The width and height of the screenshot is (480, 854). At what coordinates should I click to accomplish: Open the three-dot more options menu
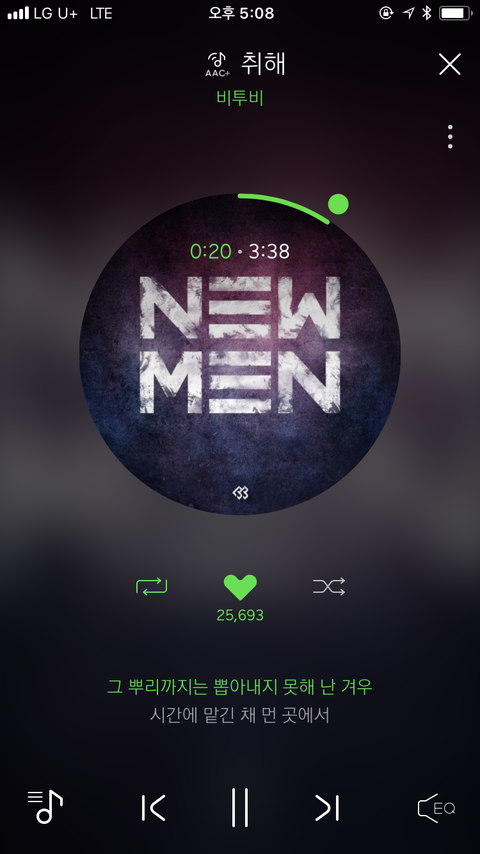coord(450,137)
